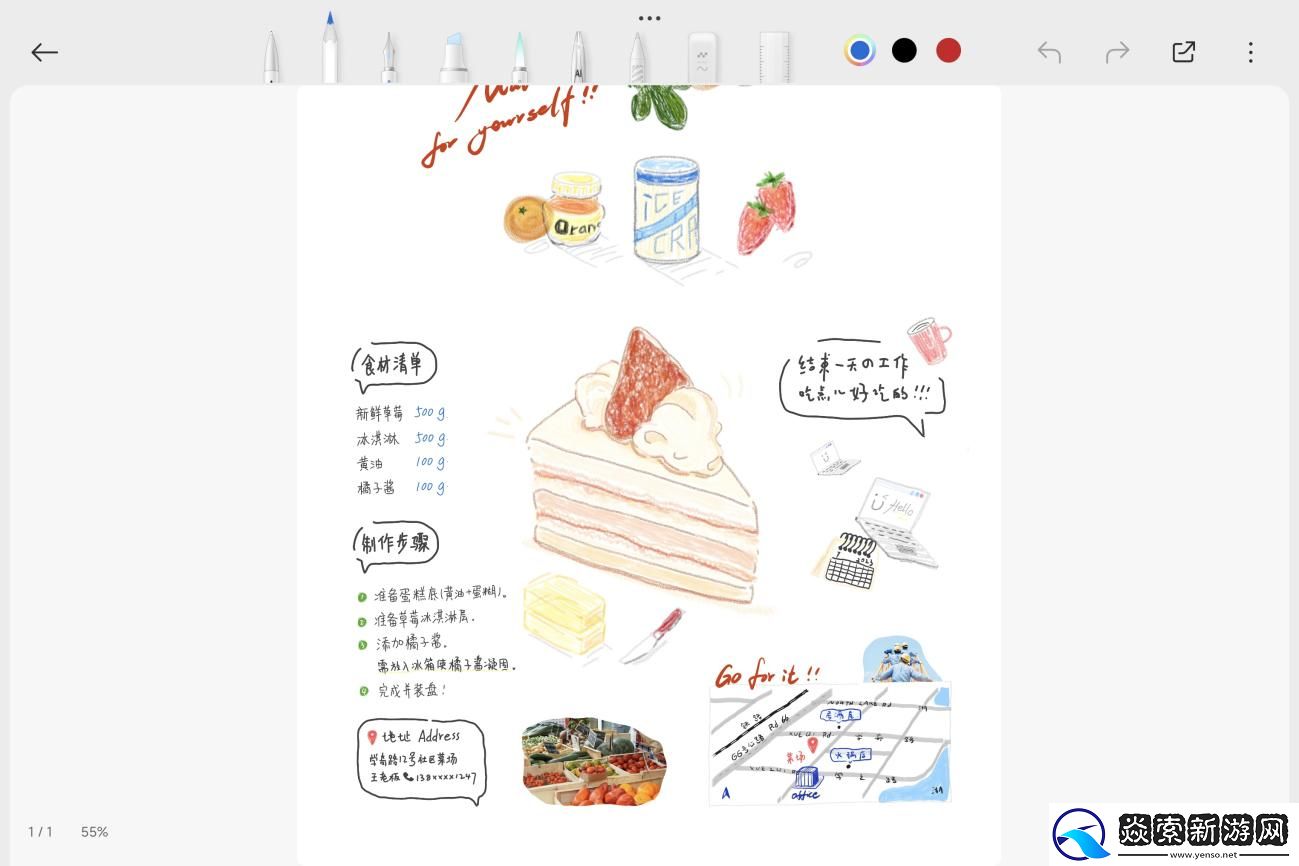Image resolution: width=1299 pixels, height=866 pixels.
Task: Redo the undone action
Action: (1117, 52)
